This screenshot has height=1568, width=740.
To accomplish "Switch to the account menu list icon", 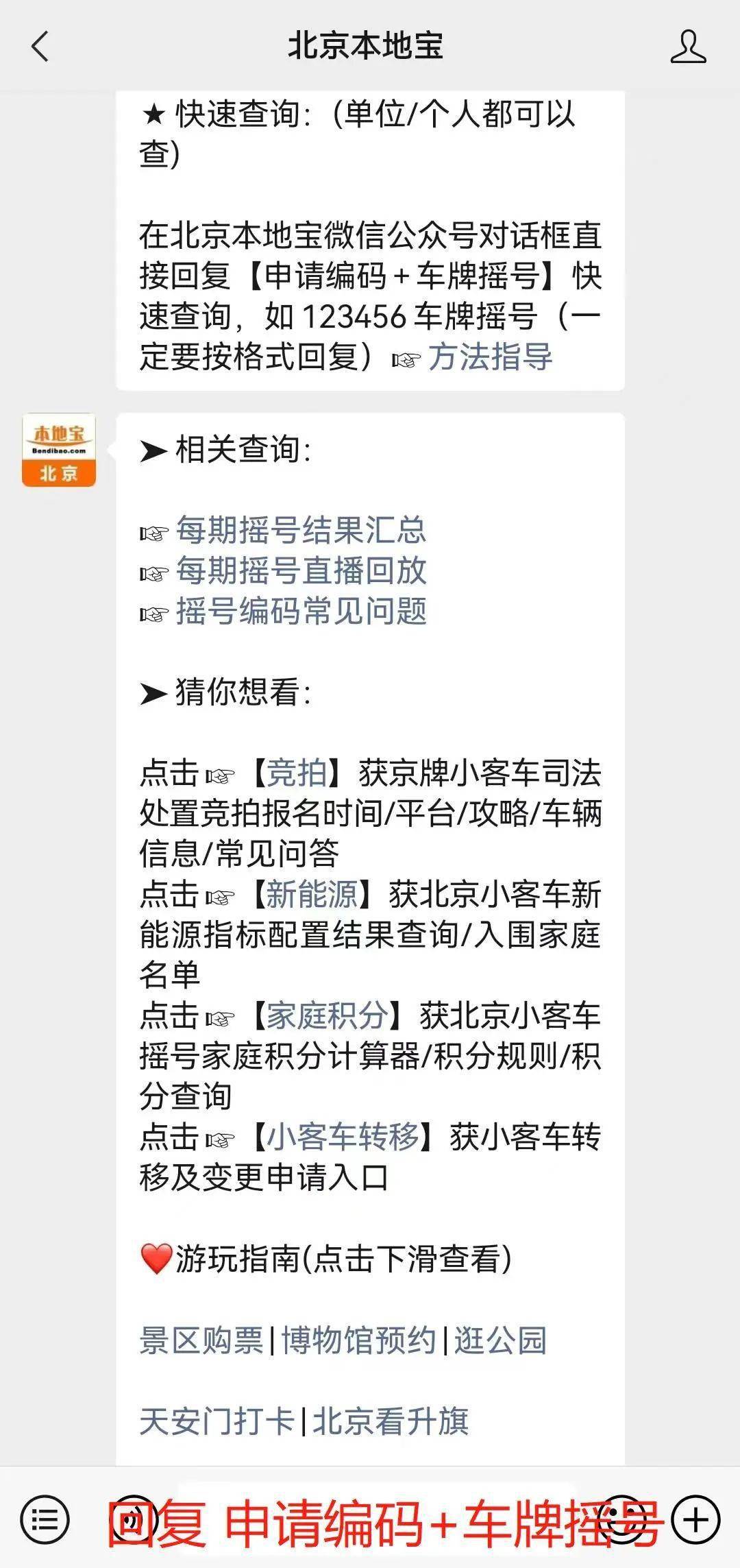I will (x=45, y=1519).
